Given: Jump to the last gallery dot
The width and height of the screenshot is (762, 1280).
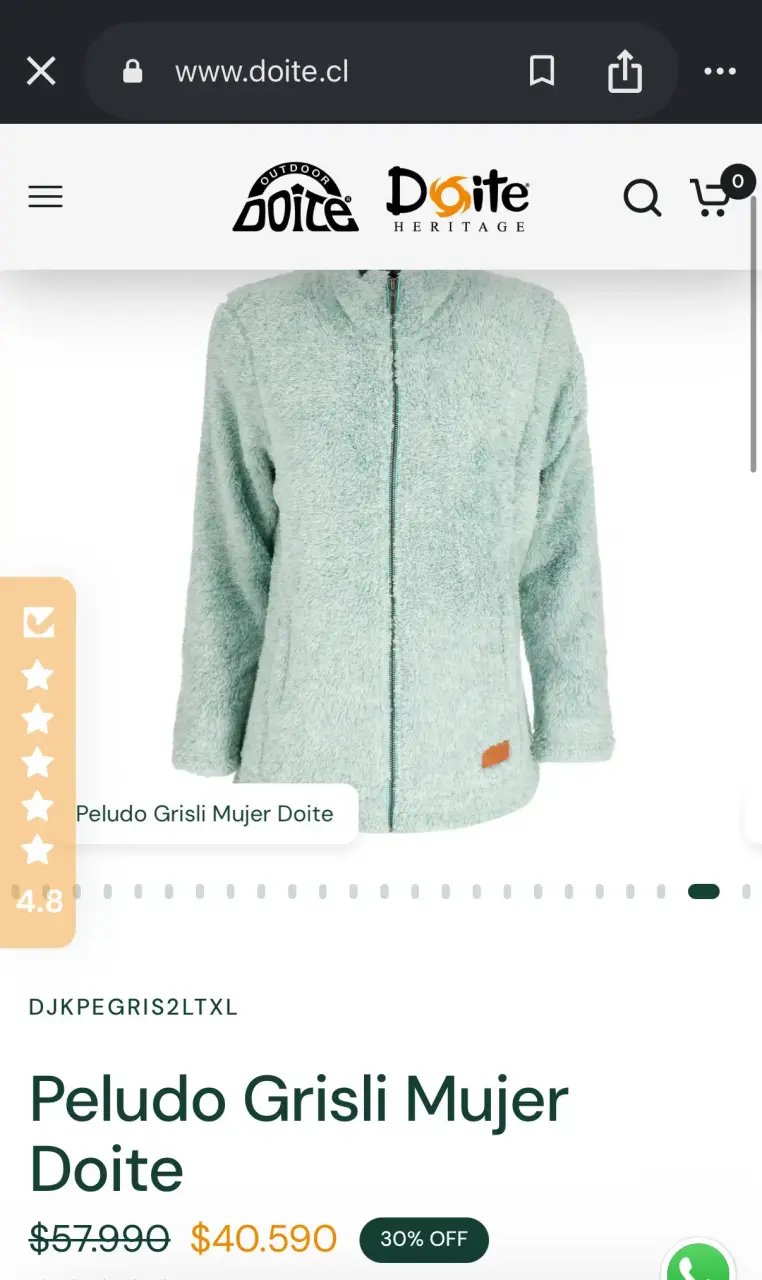Looking at the screenshot, I should tap(746, 891).
